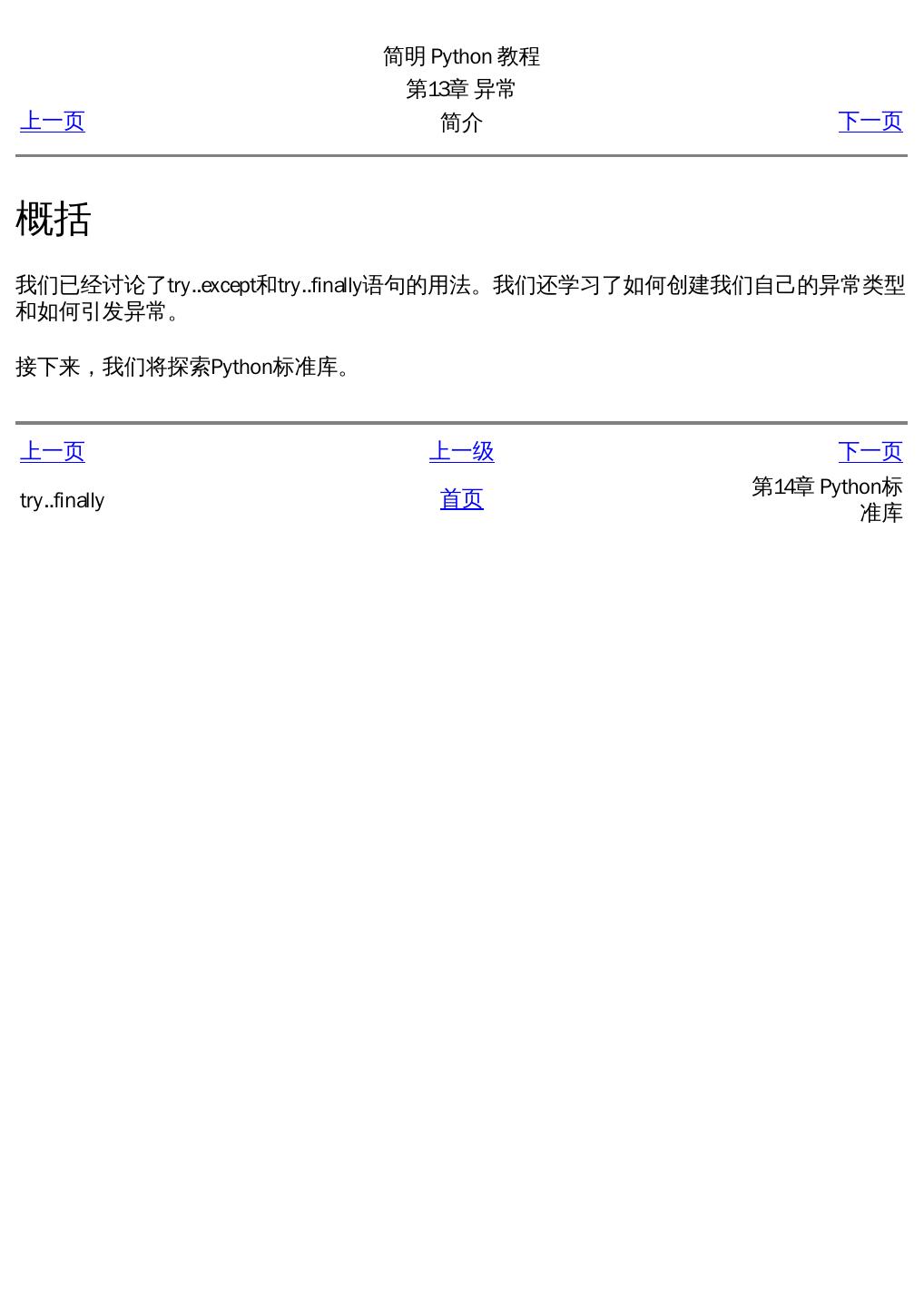Open the 下一页 link beside the 简介 header

(x=870, y=122)
